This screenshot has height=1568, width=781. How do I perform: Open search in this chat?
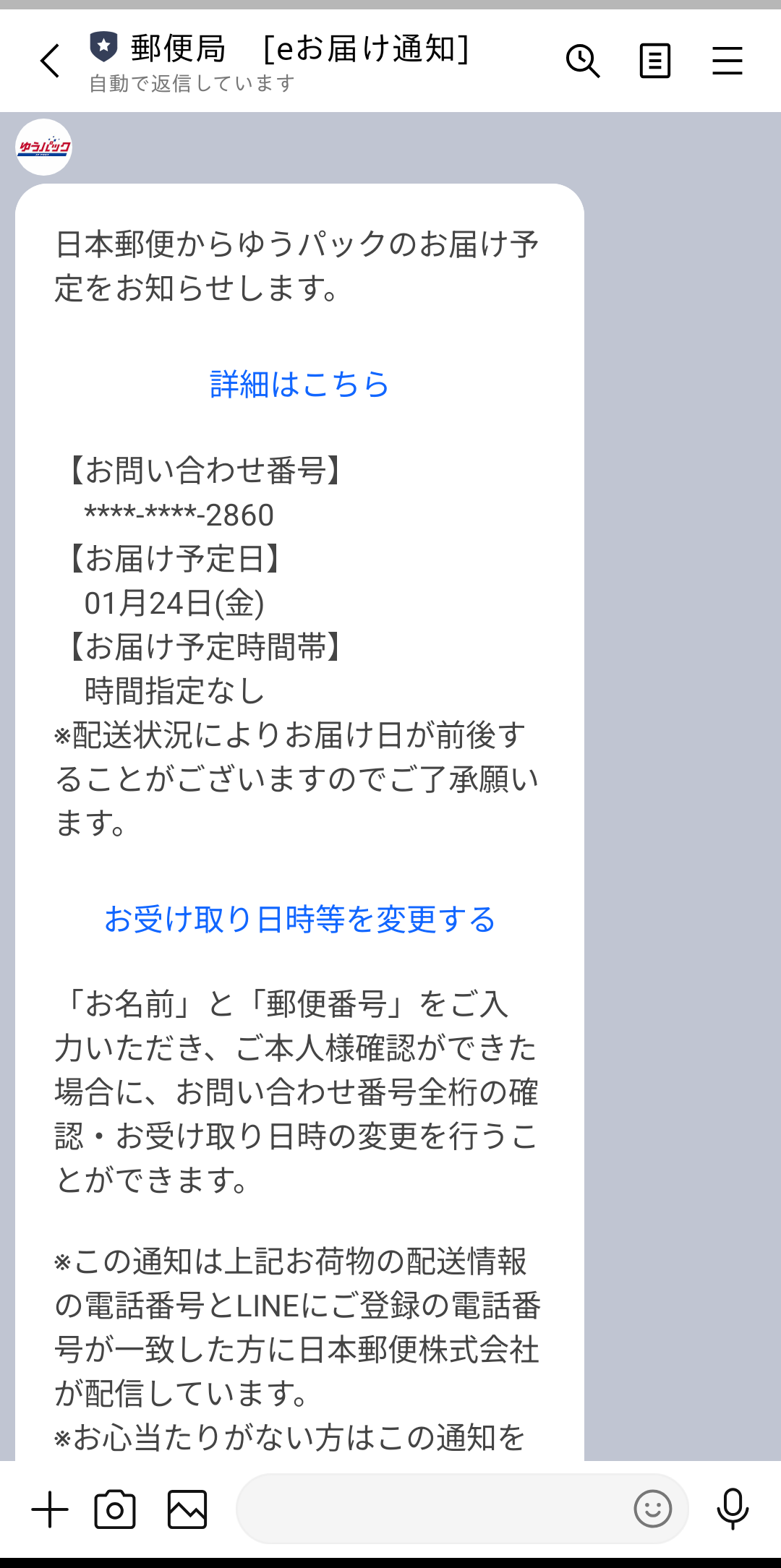583,61
